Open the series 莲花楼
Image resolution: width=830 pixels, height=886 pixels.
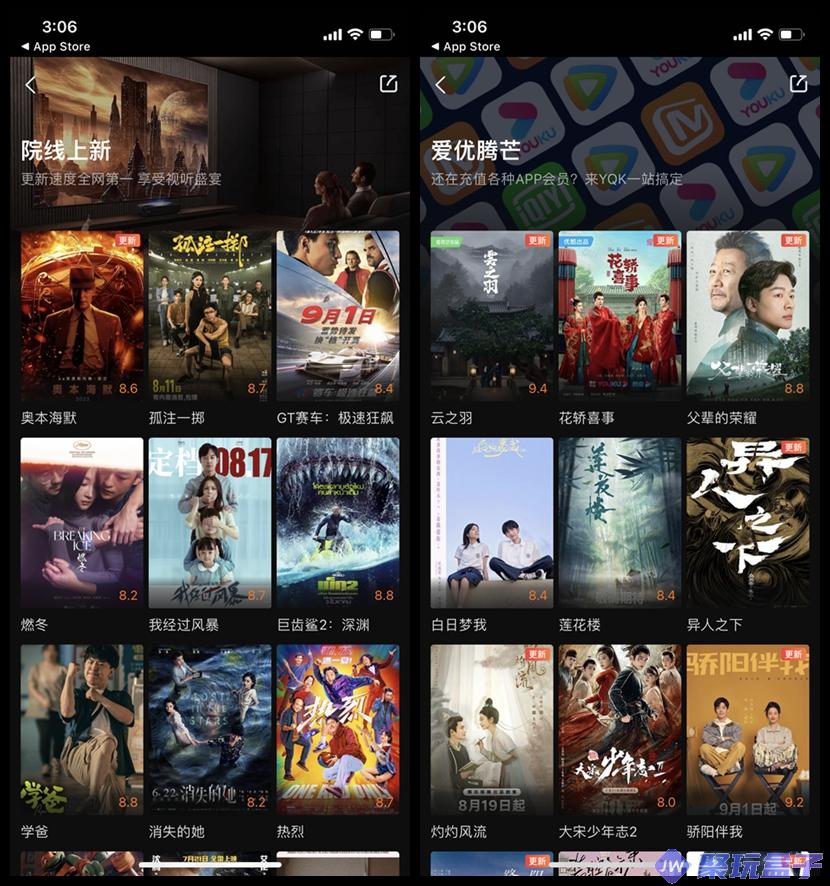coord(620,522)
